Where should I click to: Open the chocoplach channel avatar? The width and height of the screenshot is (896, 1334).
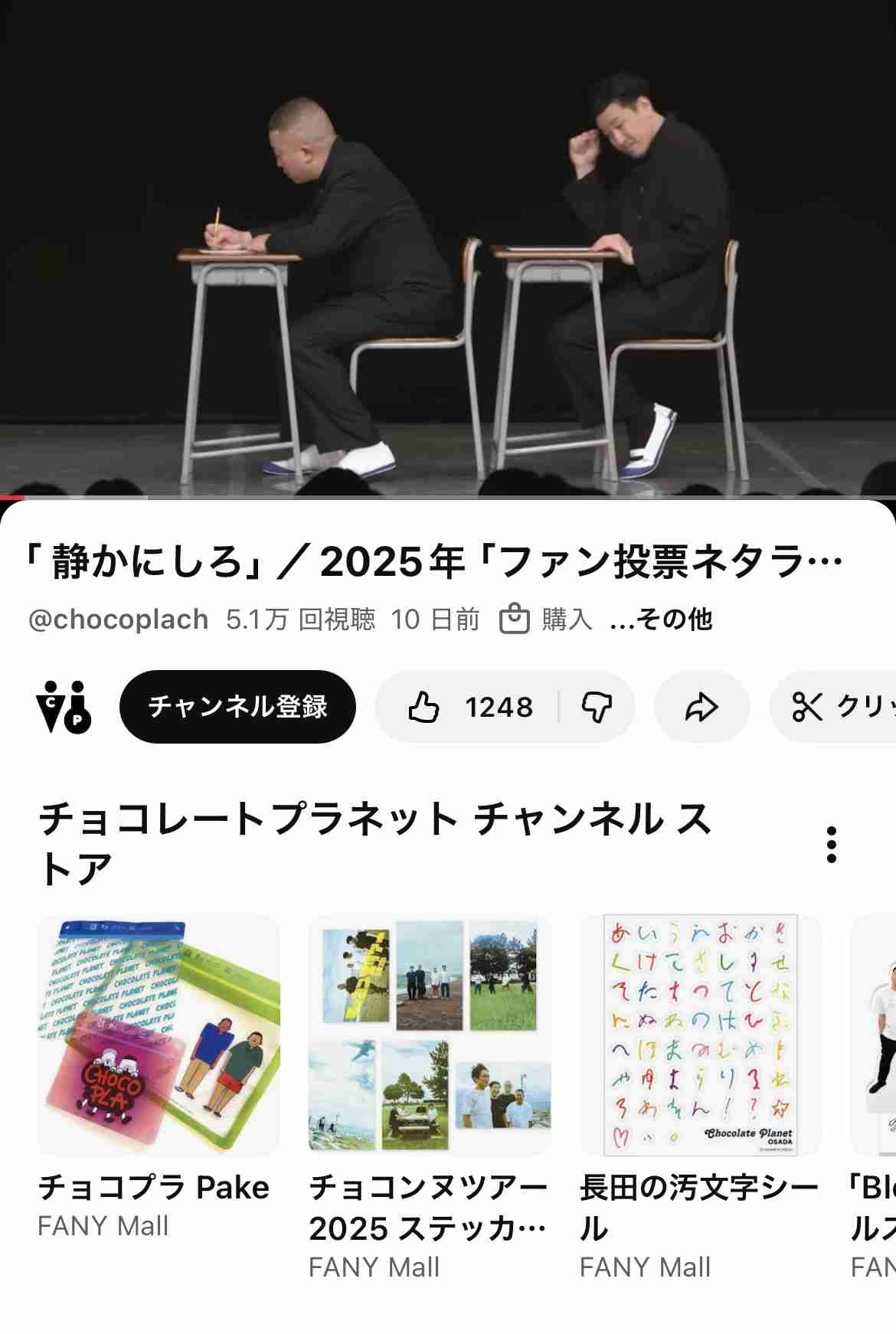pos(64,707)
